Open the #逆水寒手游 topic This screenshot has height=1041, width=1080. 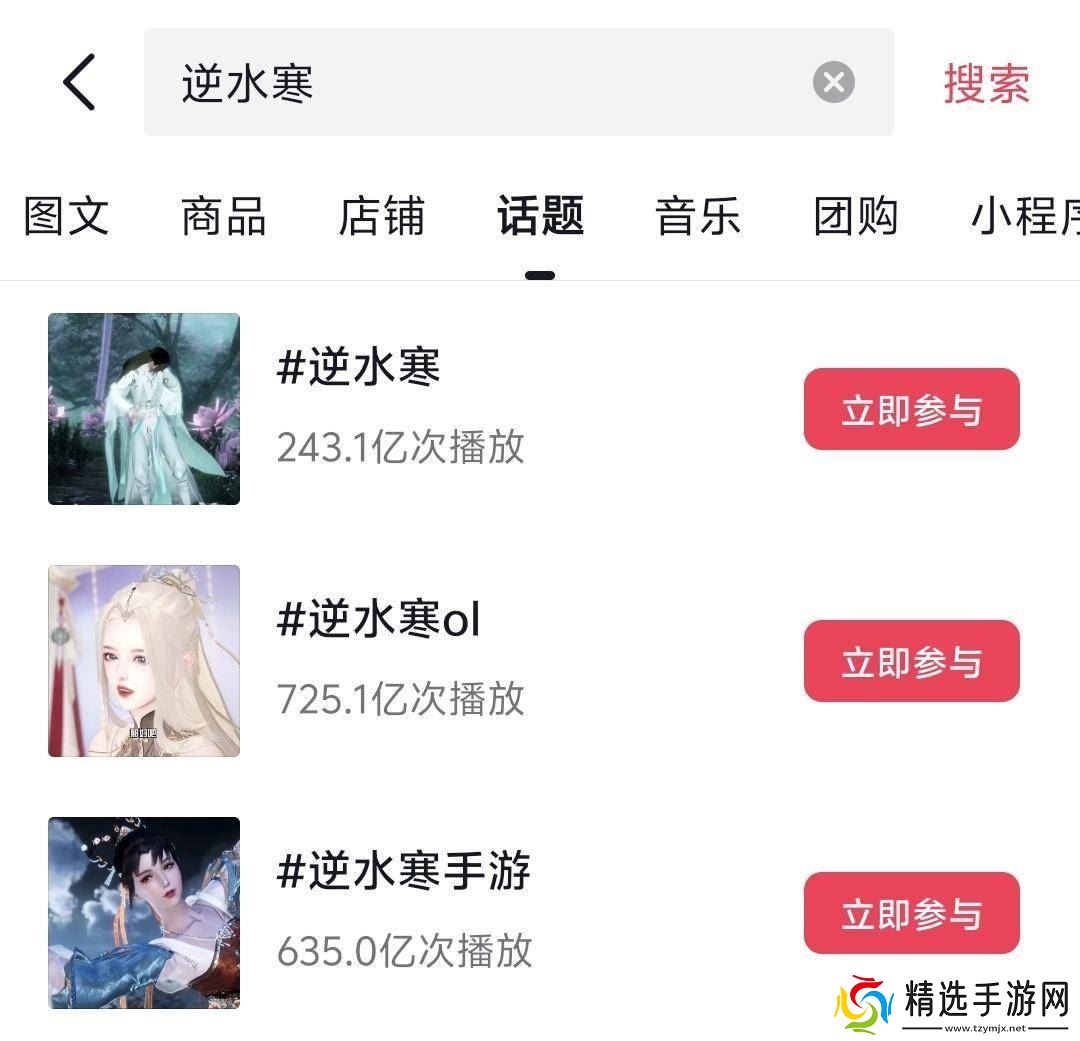point(403,871)
